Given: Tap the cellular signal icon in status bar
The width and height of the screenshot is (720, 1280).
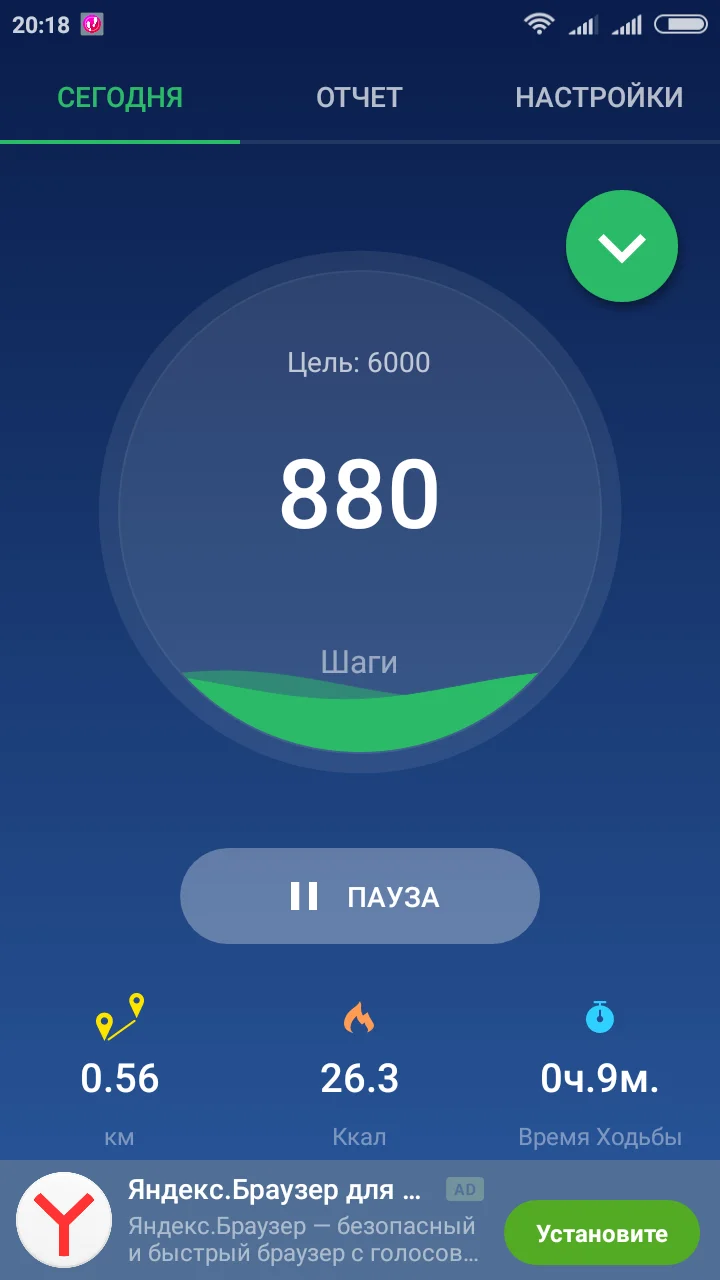Looking at the screenshot, I should (583, 24).
